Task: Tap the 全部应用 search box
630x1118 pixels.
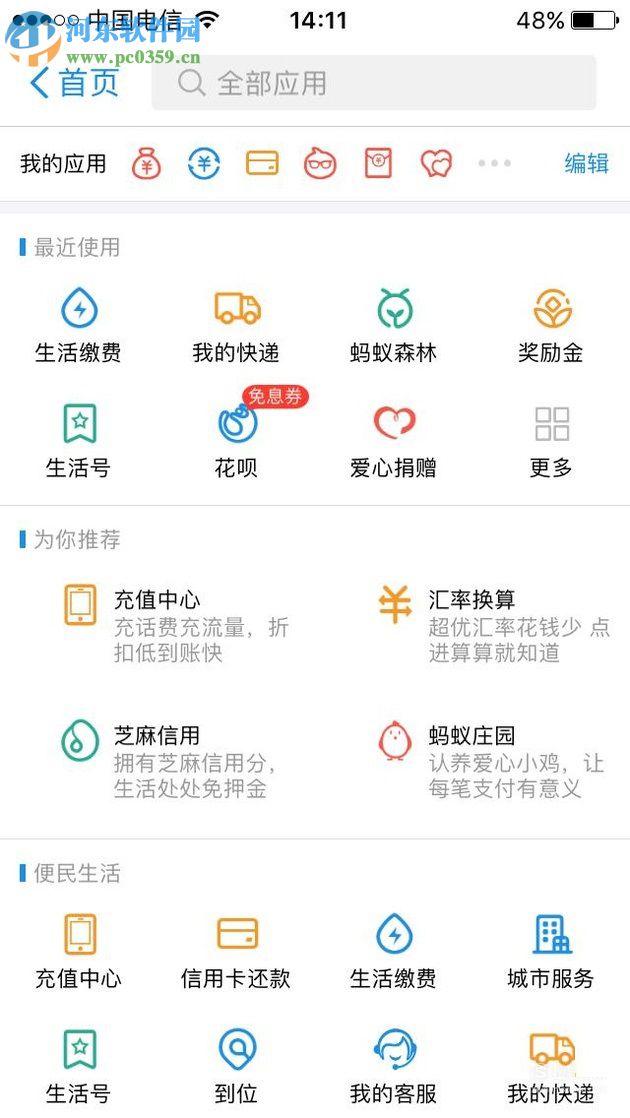Action: [373, 83]
